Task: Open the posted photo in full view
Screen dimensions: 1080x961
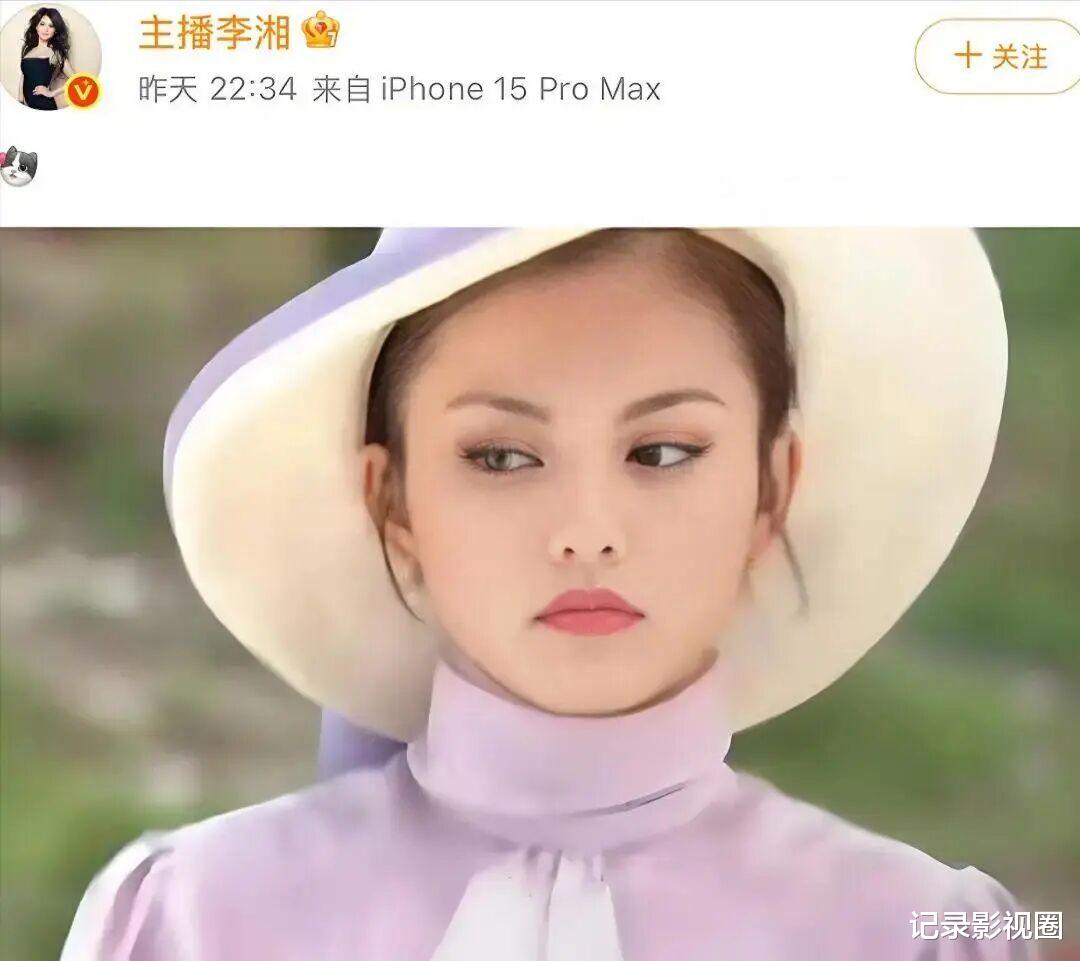Action: click(x=540, y=594)
